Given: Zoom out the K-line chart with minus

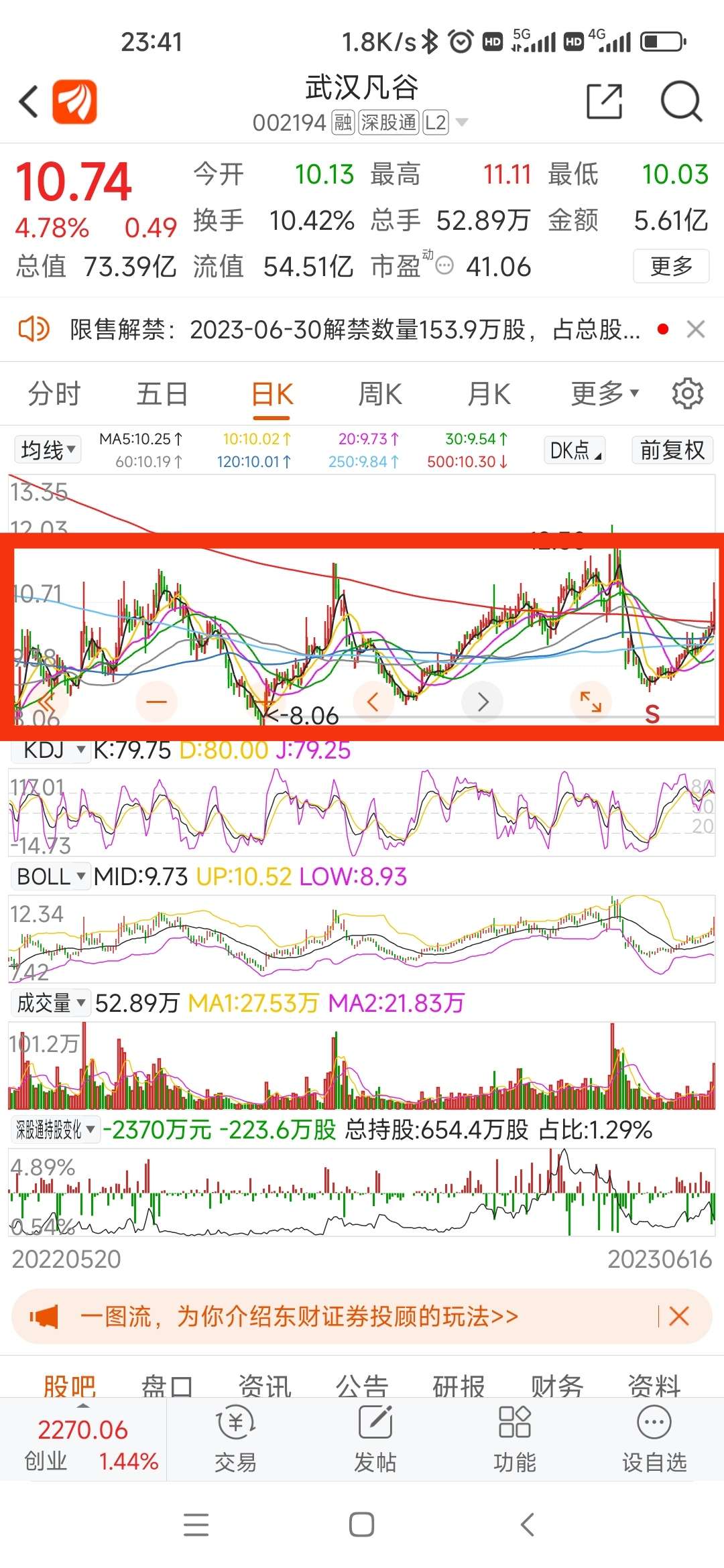Looking at the screenshot, I should pyautogui.click(x=156, y=702).
